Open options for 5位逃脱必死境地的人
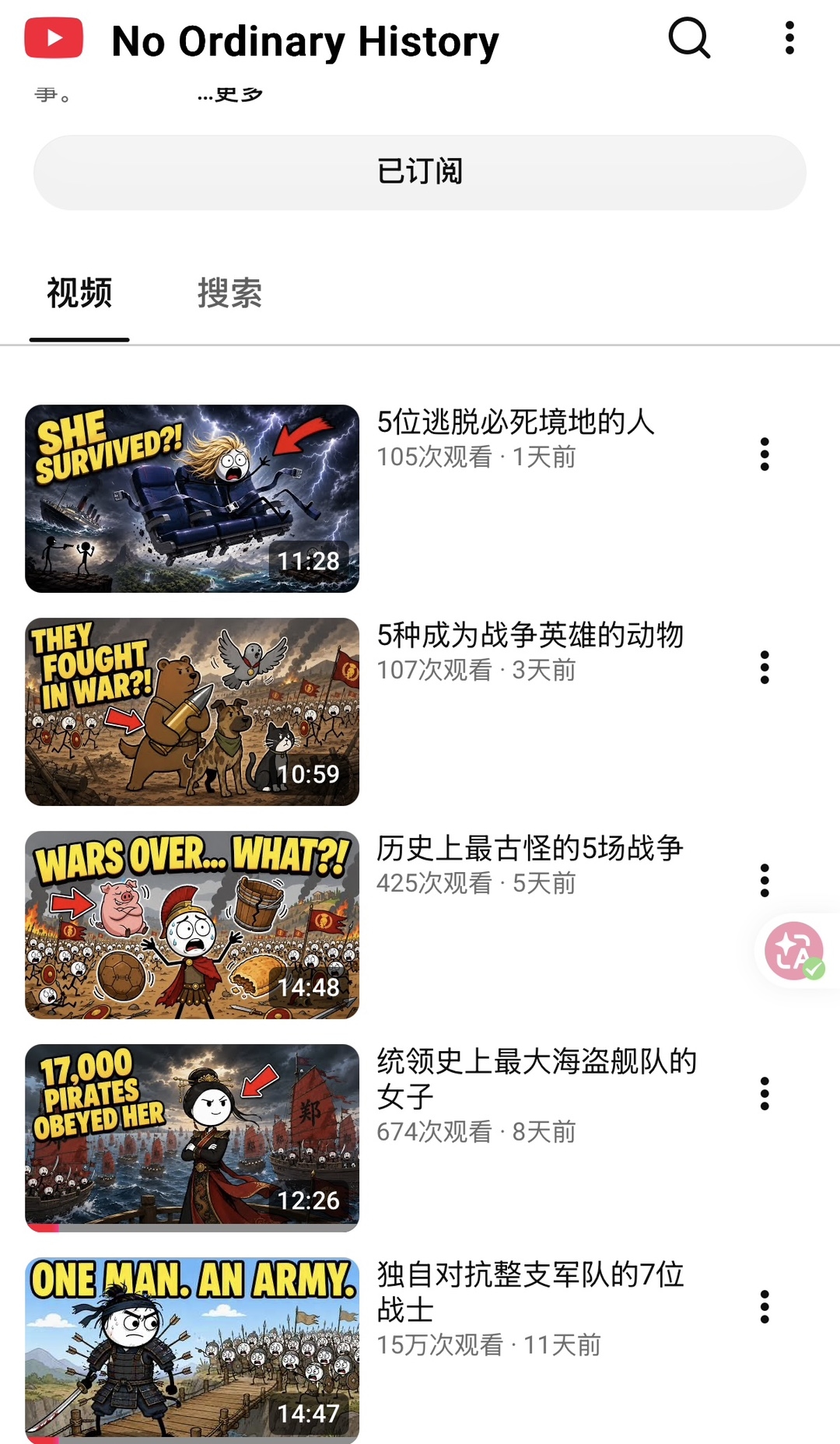The height and width of the screenshot is (1444, 840). pyautogui.click(x=765, y=454)
